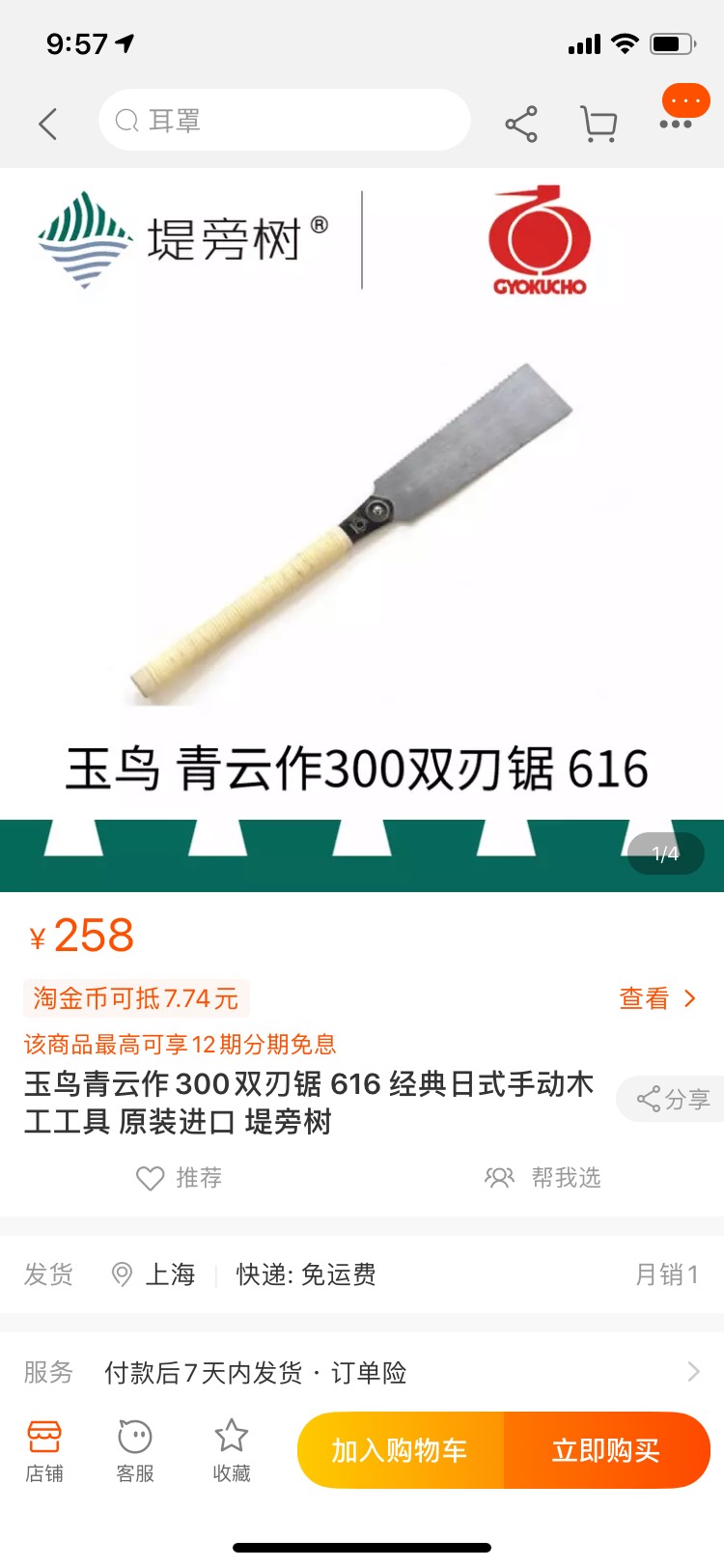Tap the share icon in the top bar
This screenshot has width=724, height=1568.
point(521,124)
